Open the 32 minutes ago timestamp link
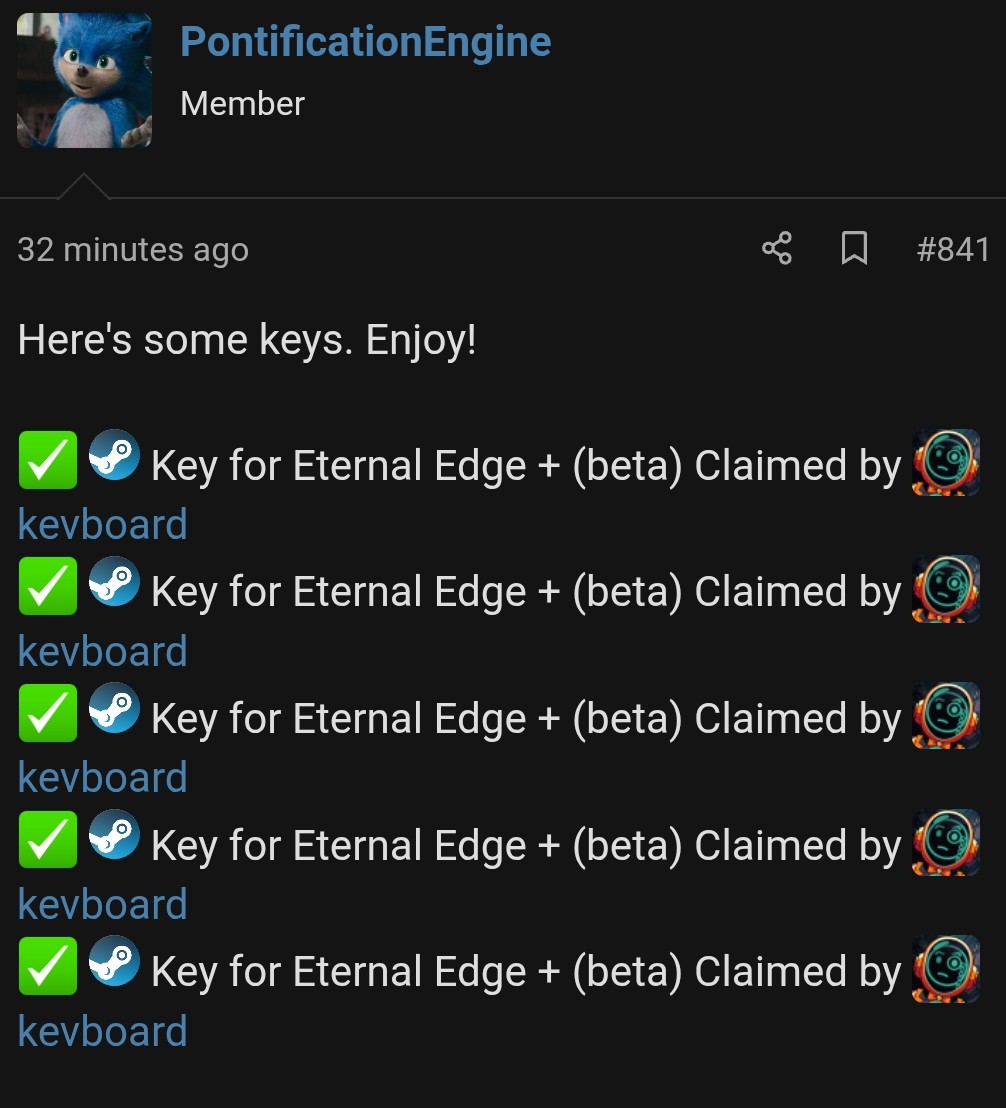The image size is (1006, 1108). pyautogui.click(x=133, y=249)
